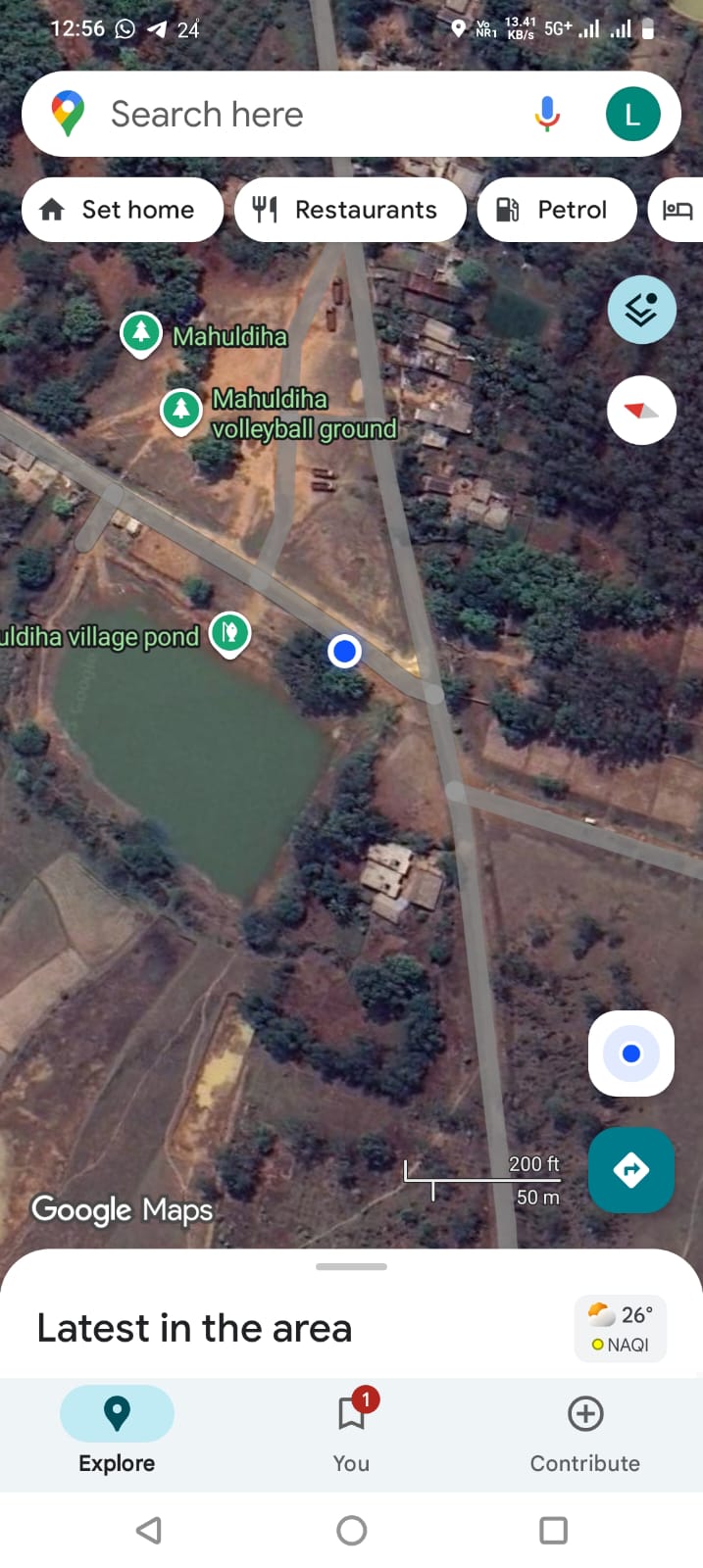Open the directions button

pyautogui.click(x=631, y=1170)
